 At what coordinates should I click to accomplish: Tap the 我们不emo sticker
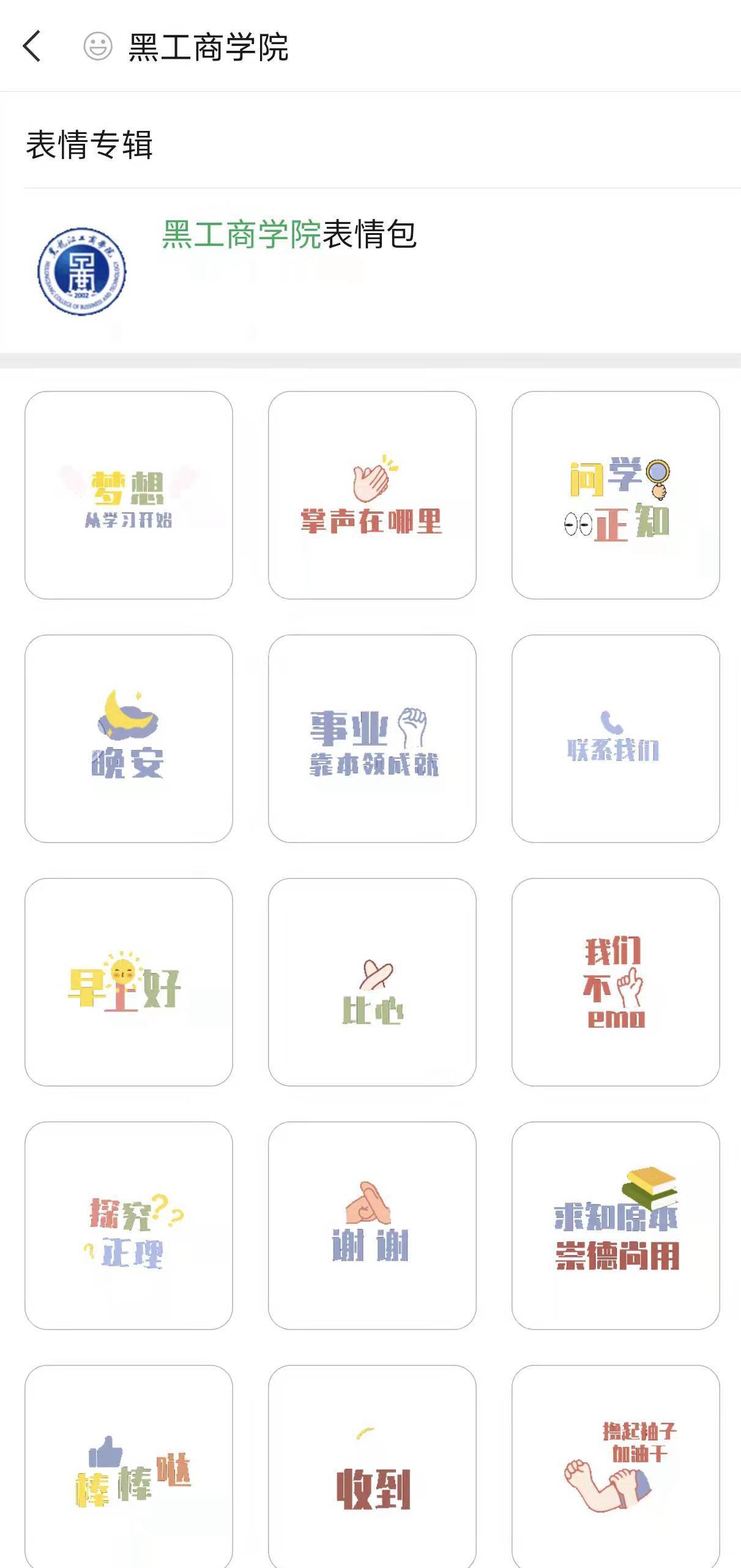click(616, 982)
